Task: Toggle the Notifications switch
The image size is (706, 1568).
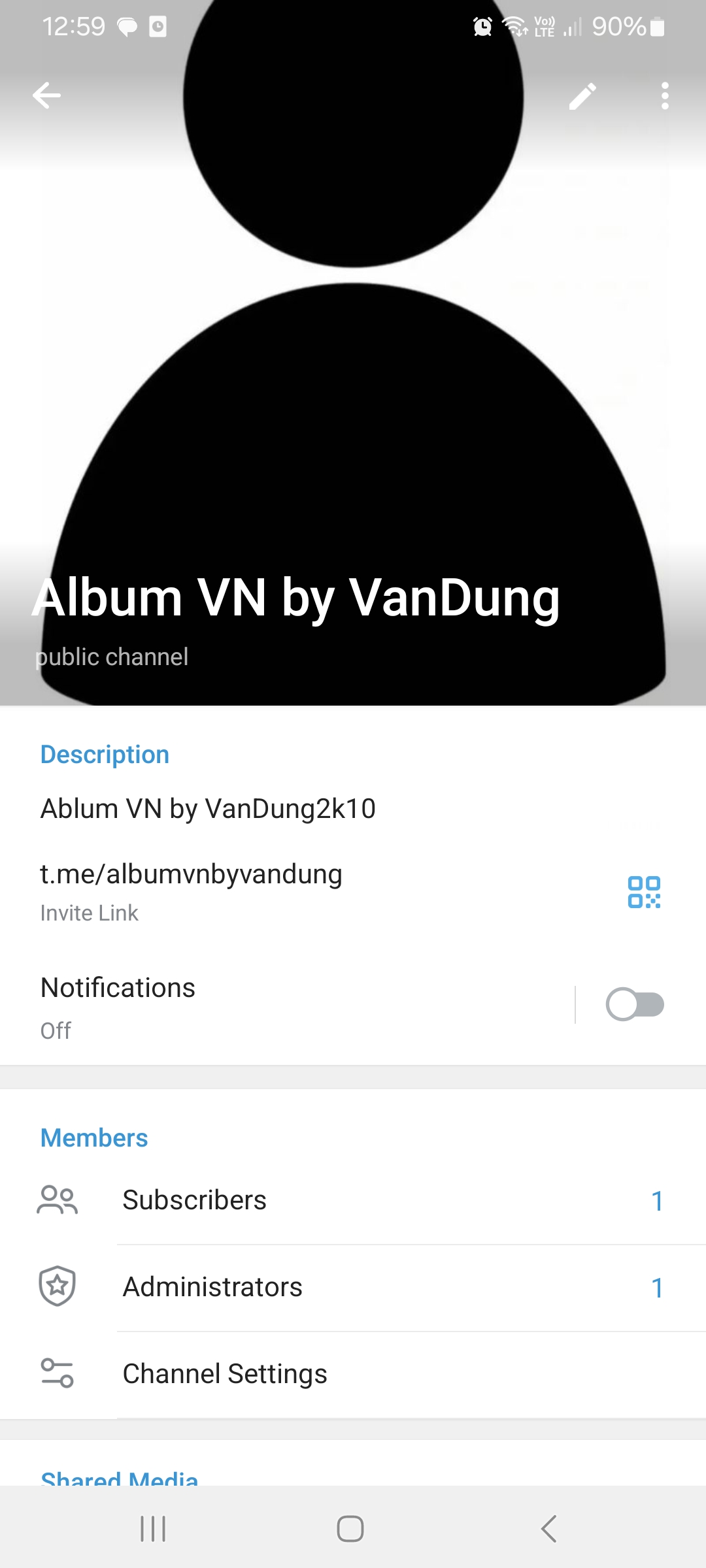Action: click(635, 1004)
